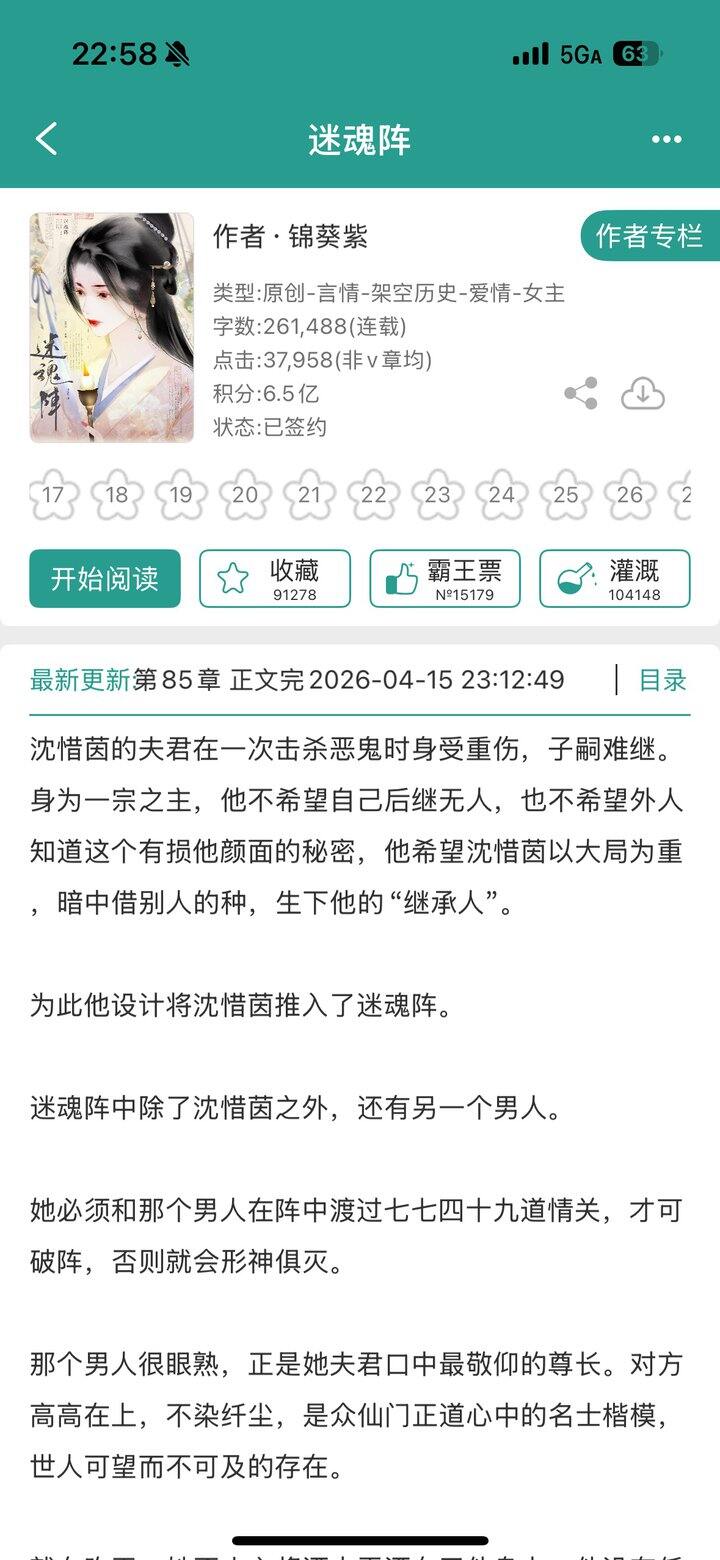The image size is (720, 1560).
Task: Select the flower rating 17
Action: click(x=55, y=495)
